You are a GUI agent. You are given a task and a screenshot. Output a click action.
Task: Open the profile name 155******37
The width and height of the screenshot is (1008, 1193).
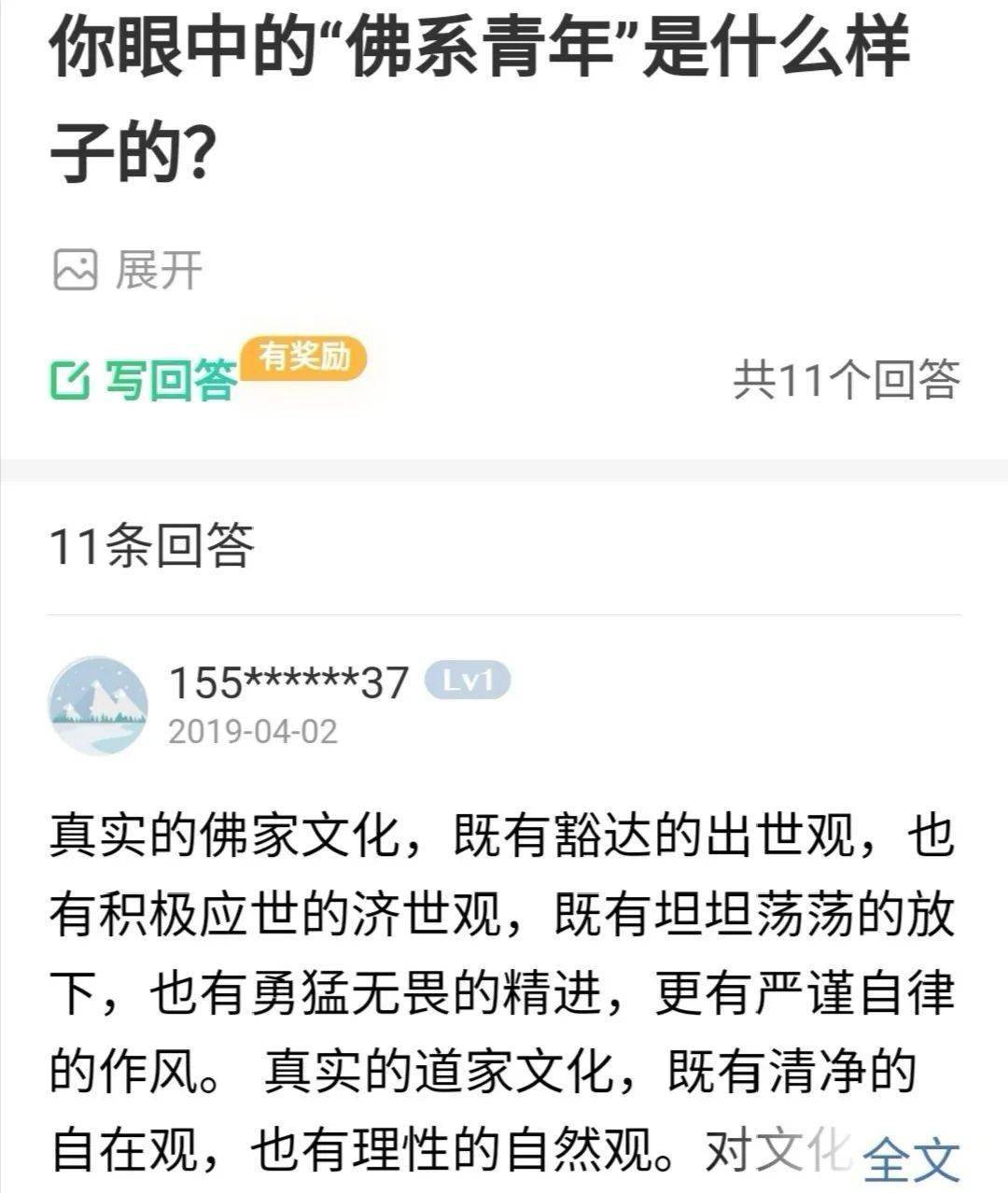[288, 683]
